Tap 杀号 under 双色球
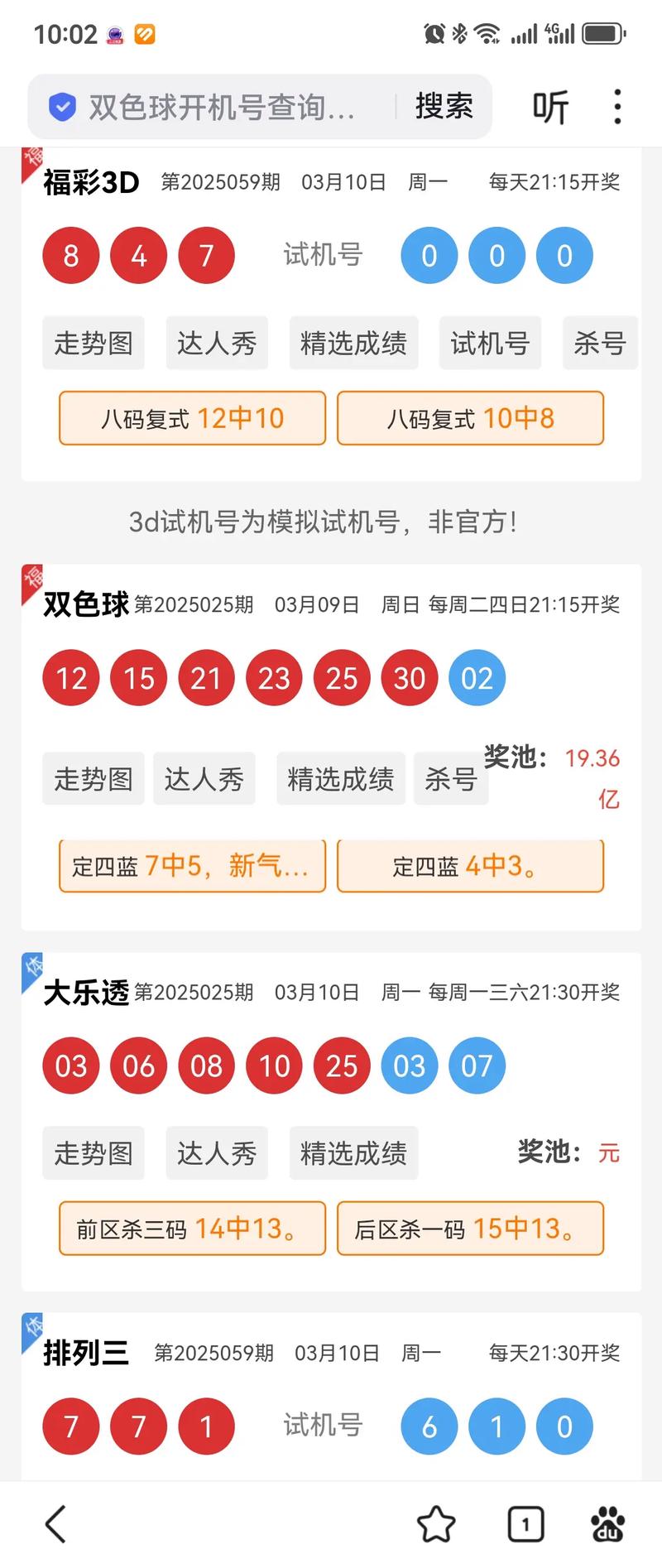This screenshot has width=662, height=1568. point(451,777)
